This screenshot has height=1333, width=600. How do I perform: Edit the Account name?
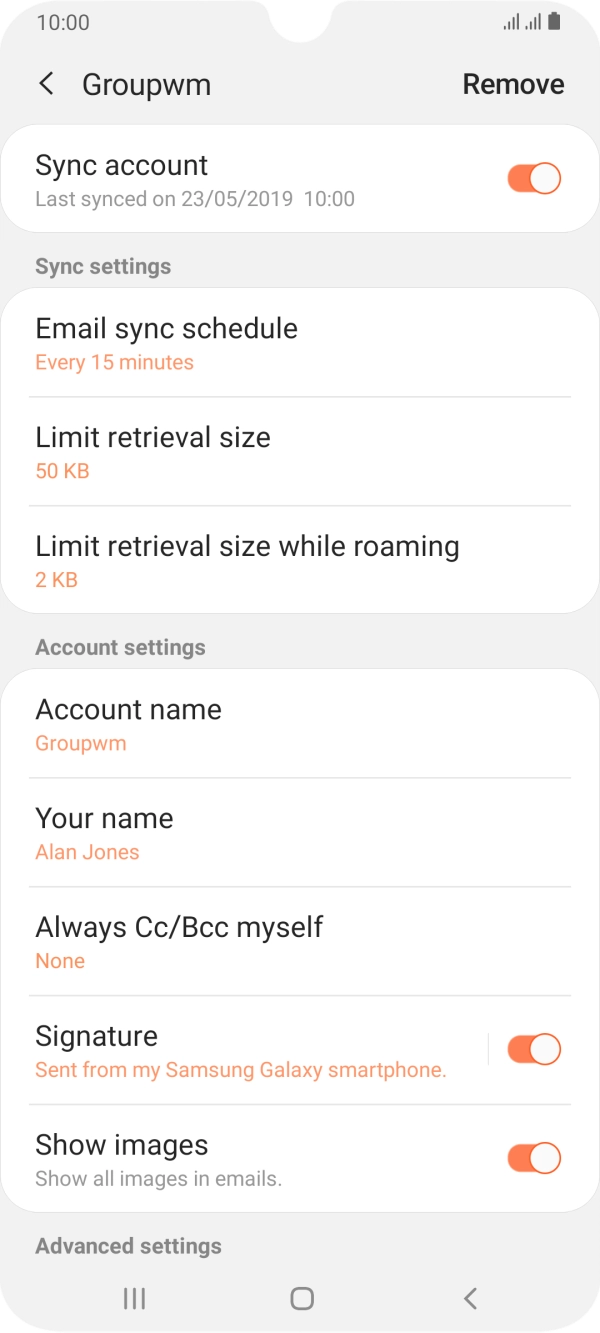300,724
